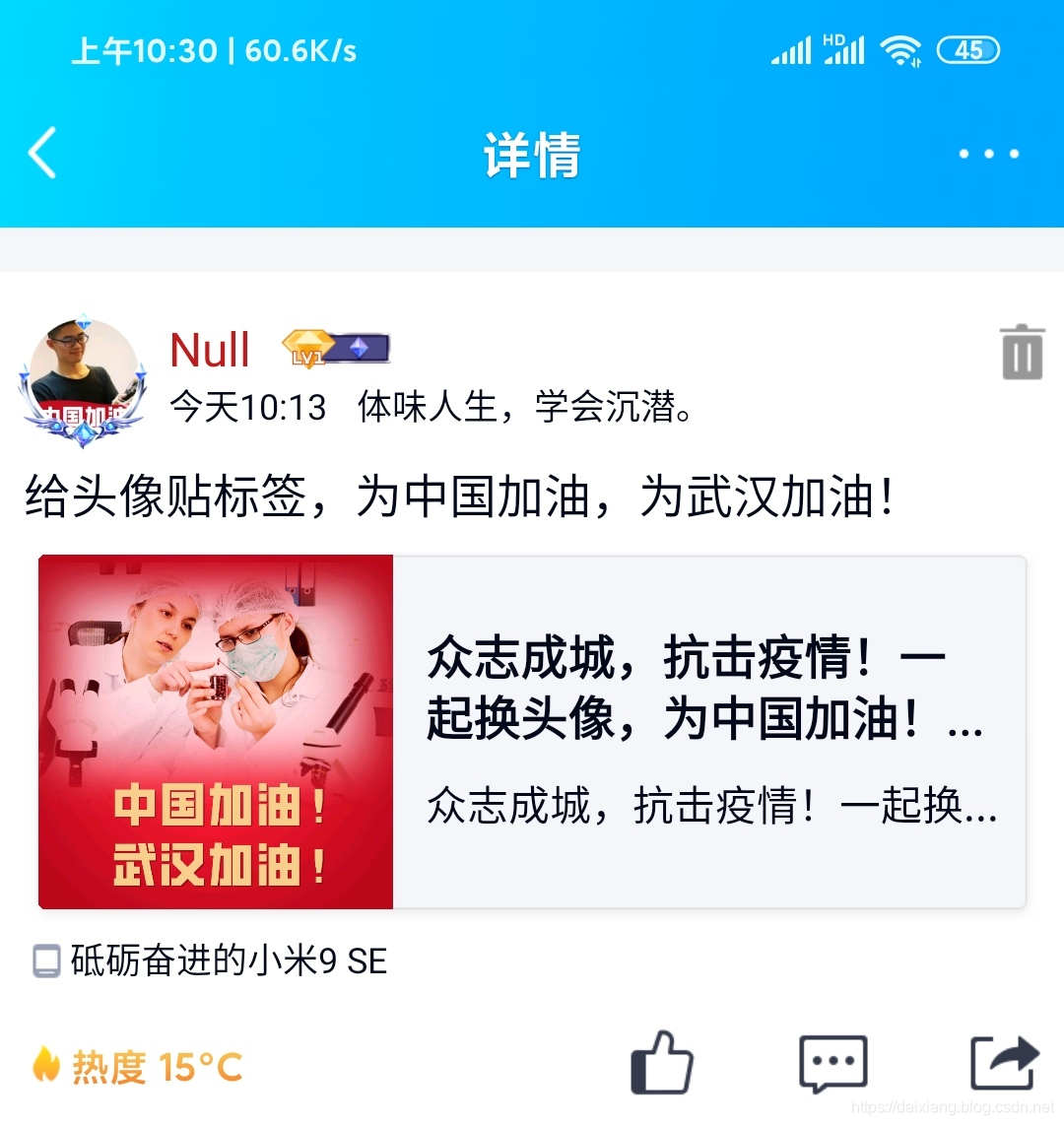Open the user Null's nickname
This screenshot has height=1125, width=1064.
pyautogui.click(x=208, y=350)
